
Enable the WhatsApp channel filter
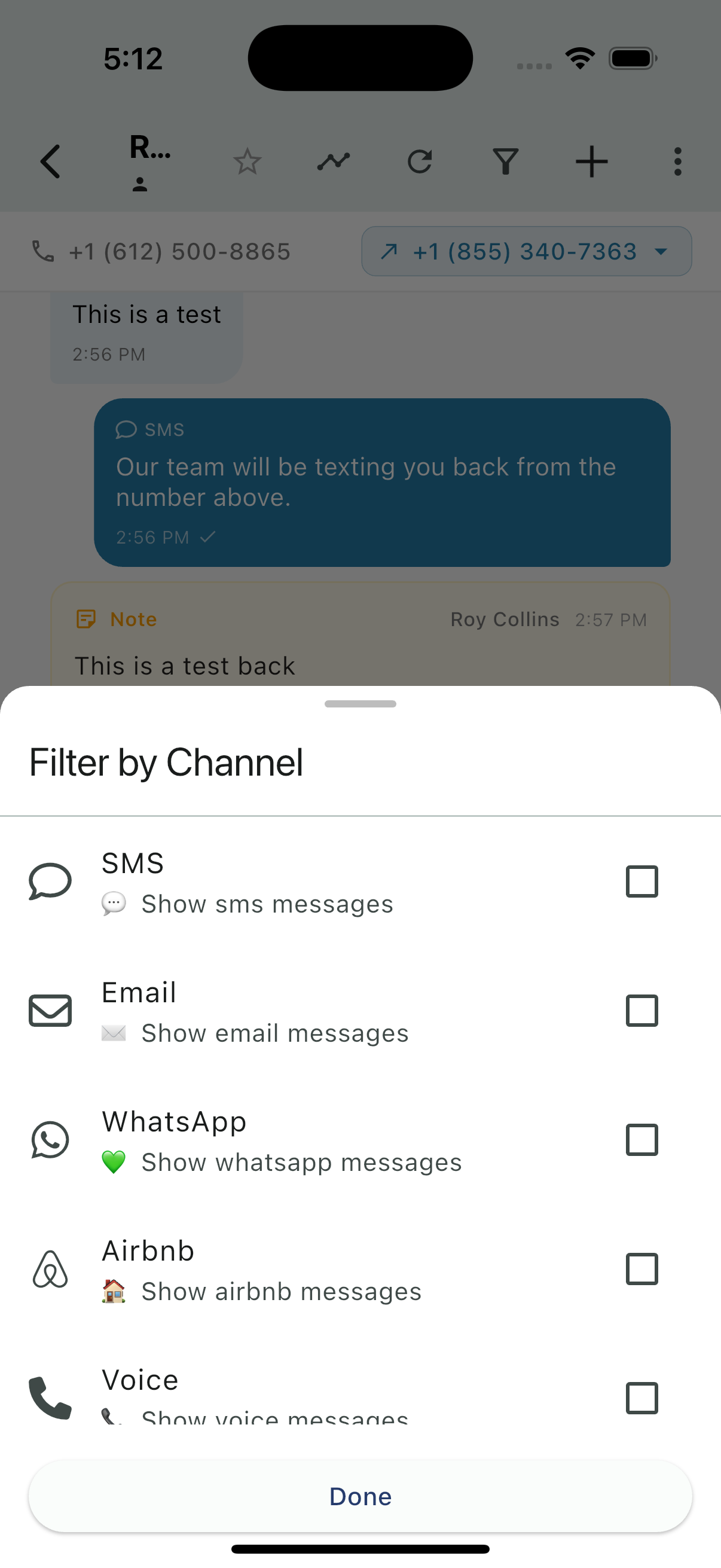click(x=641, y=1139)
